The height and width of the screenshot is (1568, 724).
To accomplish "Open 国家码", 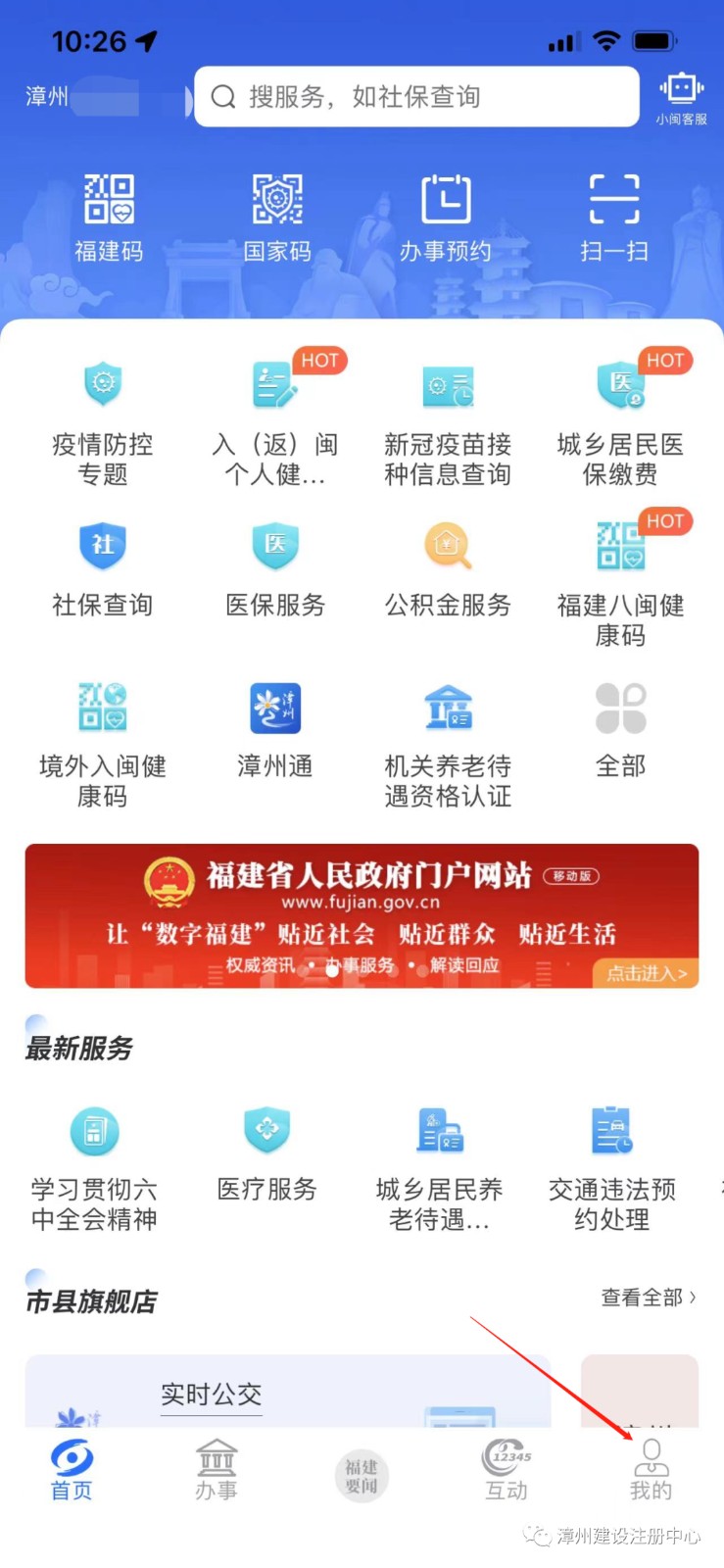I will click(277, 218).
